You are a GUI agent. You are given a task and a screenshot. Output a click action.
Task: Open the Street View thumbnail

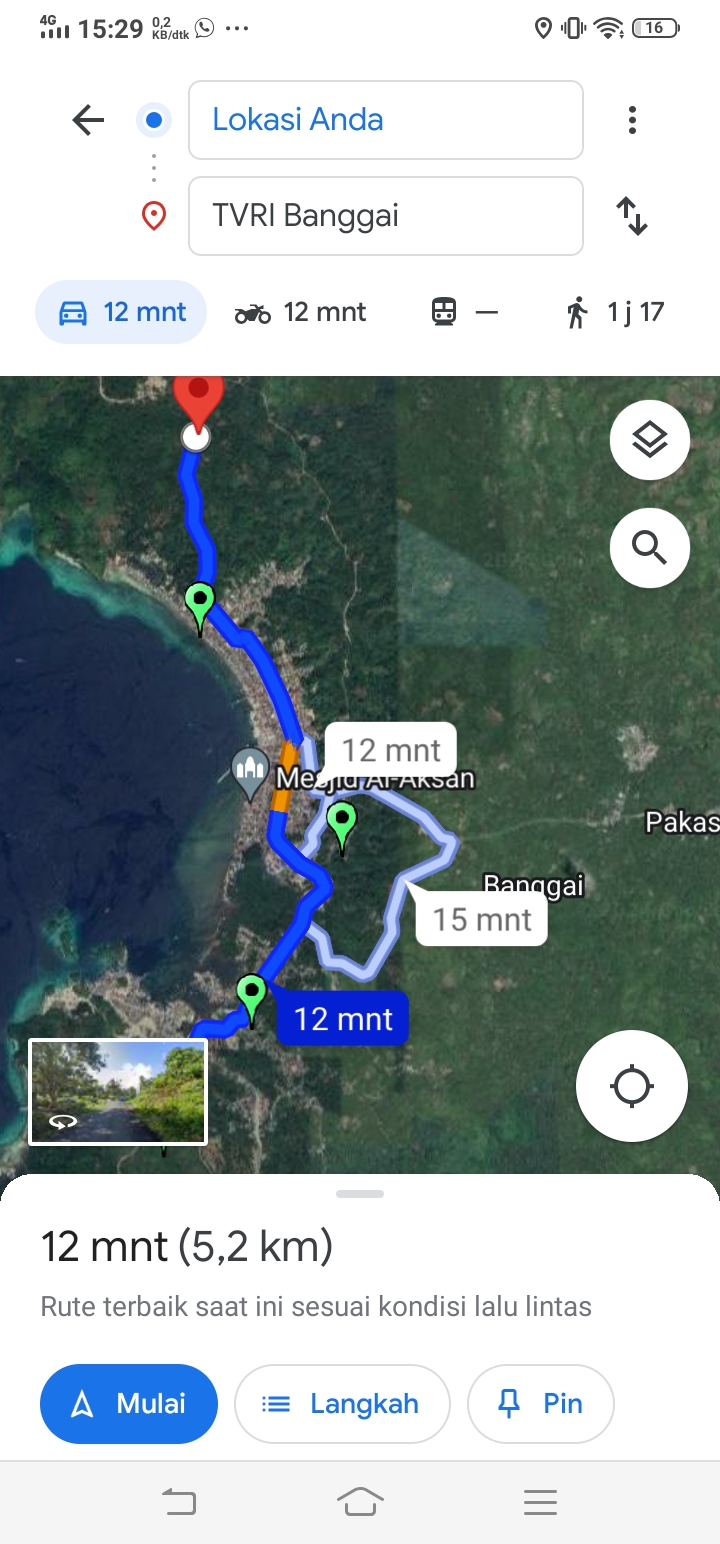click(118, 1092)
